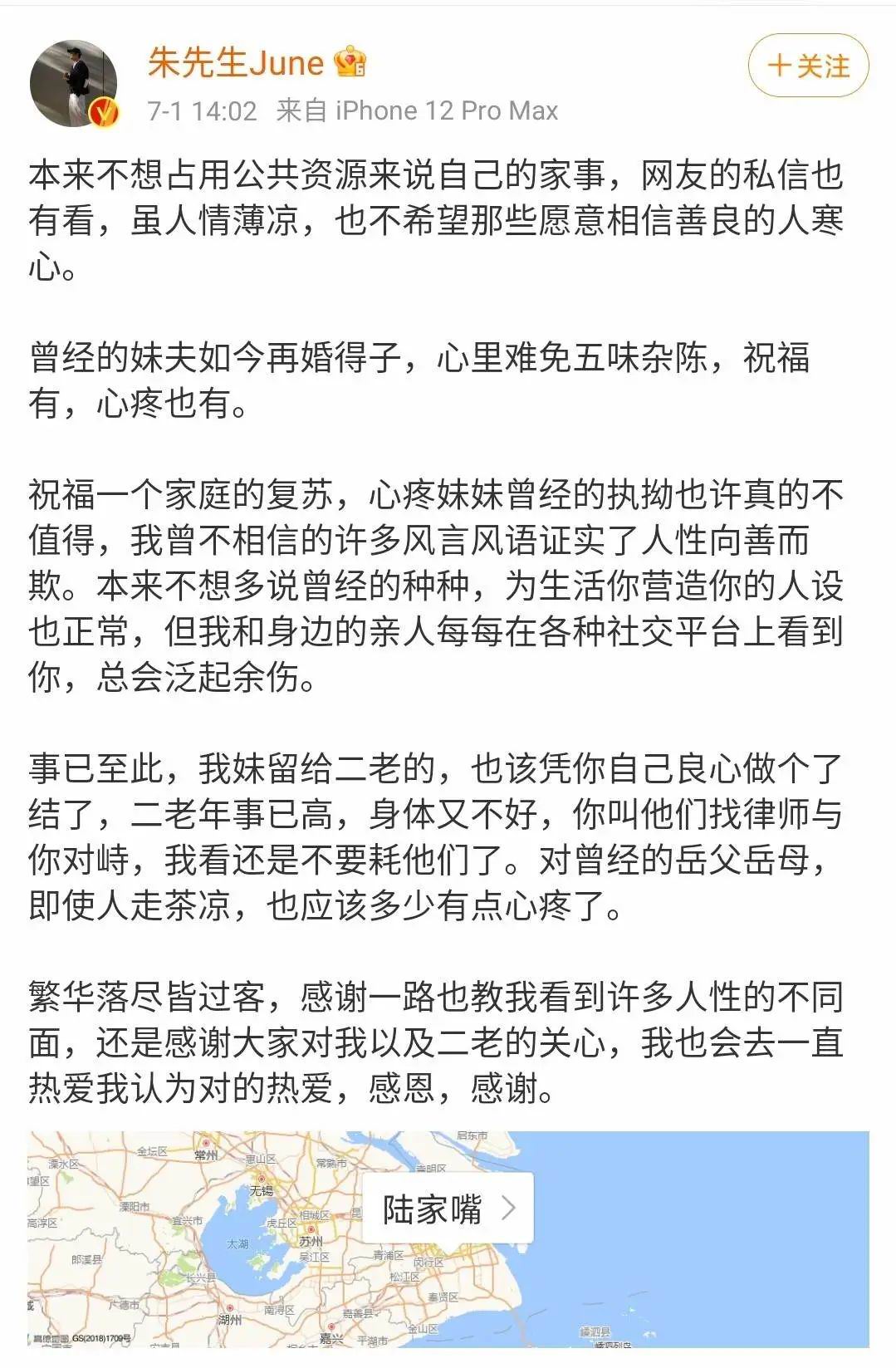This screenshot has width=896, height=1368.
Task: Open the 陆家嘴 location card
Action: [448, 1209]
